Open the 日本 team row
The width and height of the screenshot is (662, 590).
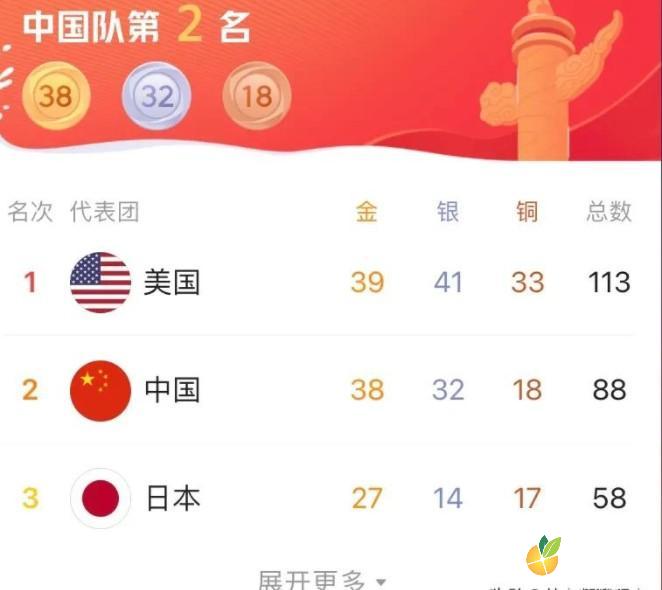(172, 498)
